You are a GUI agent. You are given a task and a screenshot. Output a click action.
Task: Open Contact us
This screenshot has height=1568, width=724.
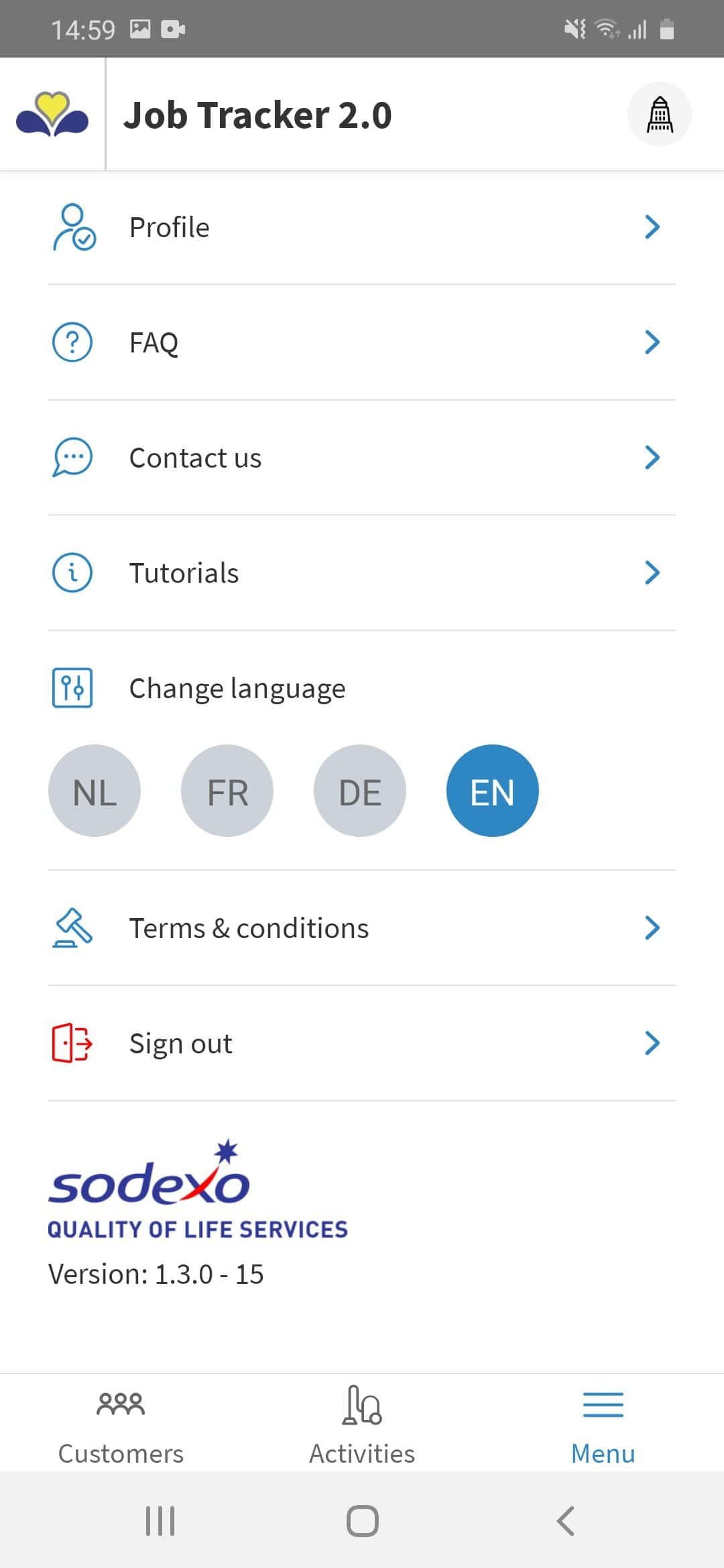point(362,458)
